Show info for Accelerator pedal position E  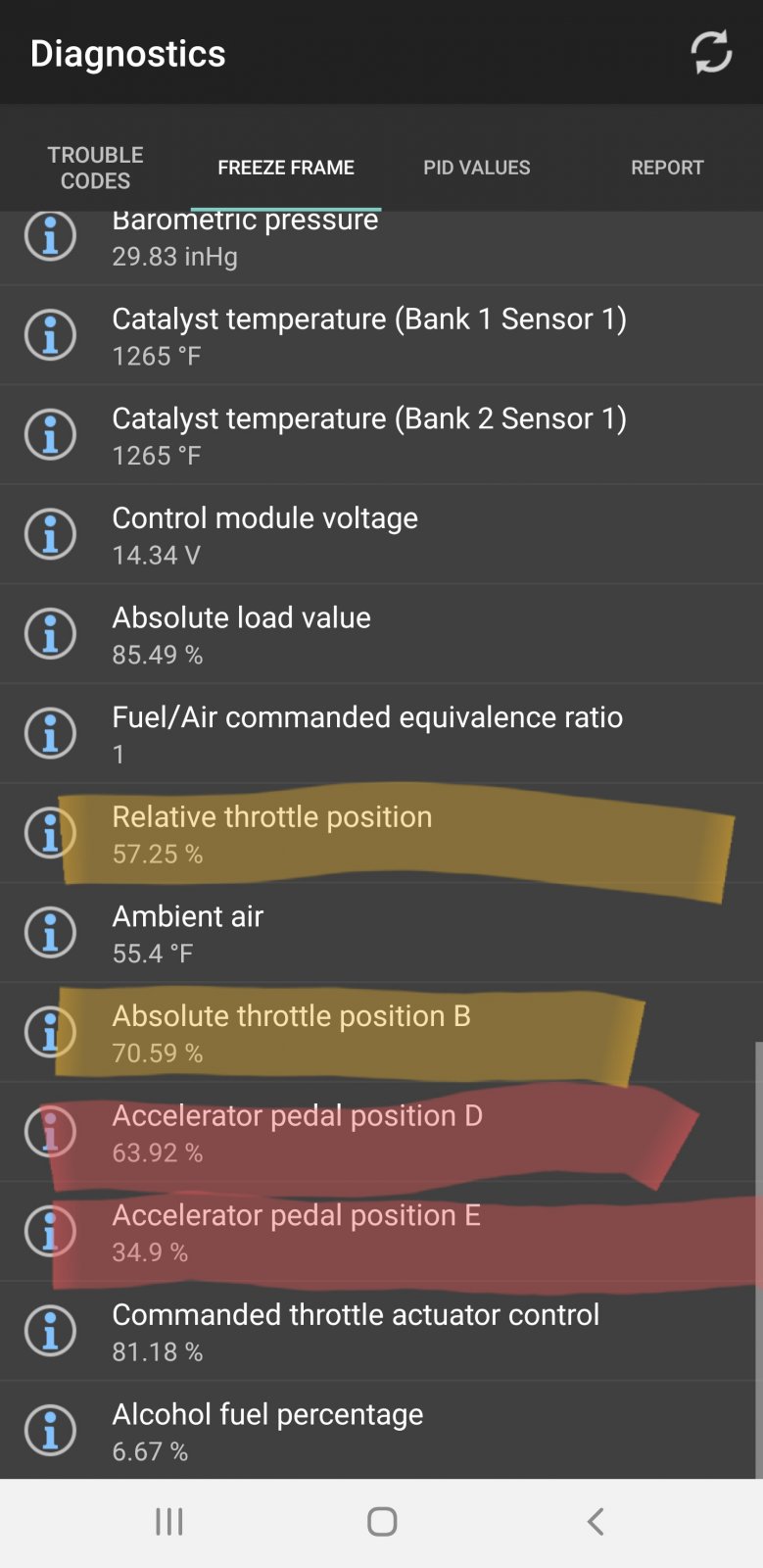[50, 1231]
